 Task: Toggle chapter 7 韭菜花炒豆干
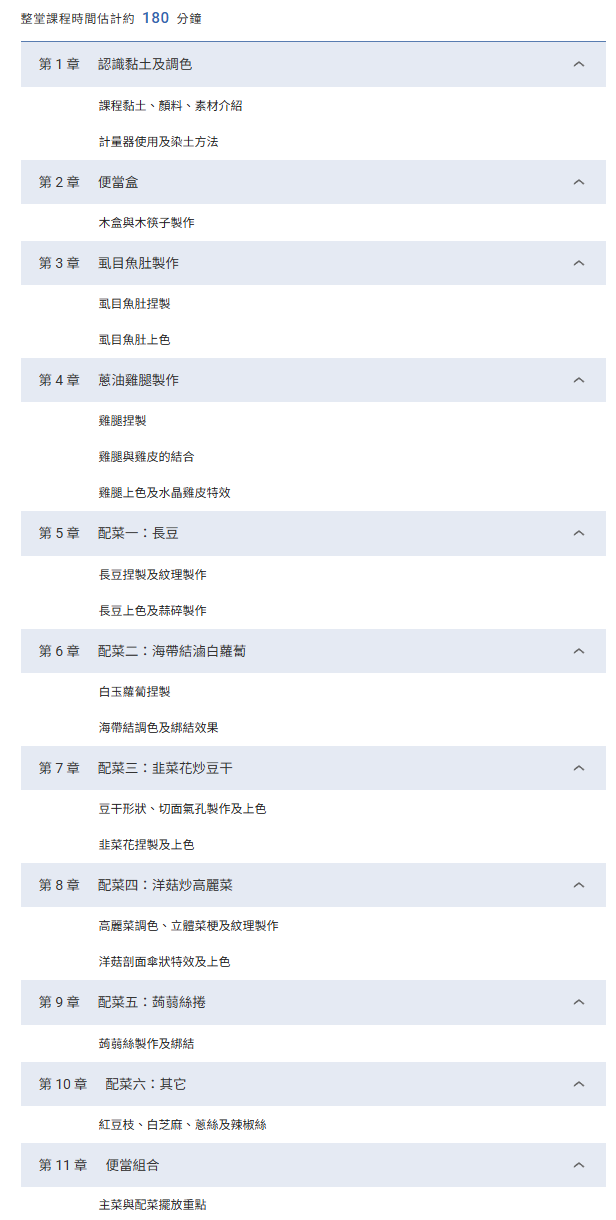pyautogui.click(x=578, y=768)
